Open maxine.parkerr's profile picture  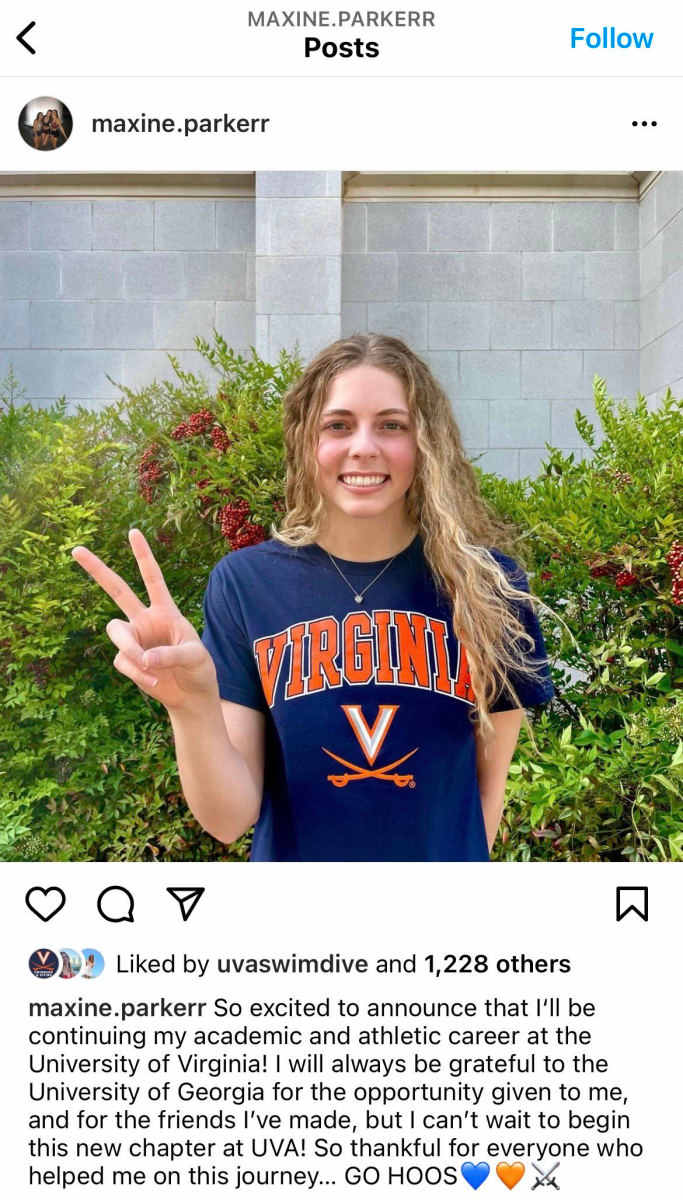point(45,124)
